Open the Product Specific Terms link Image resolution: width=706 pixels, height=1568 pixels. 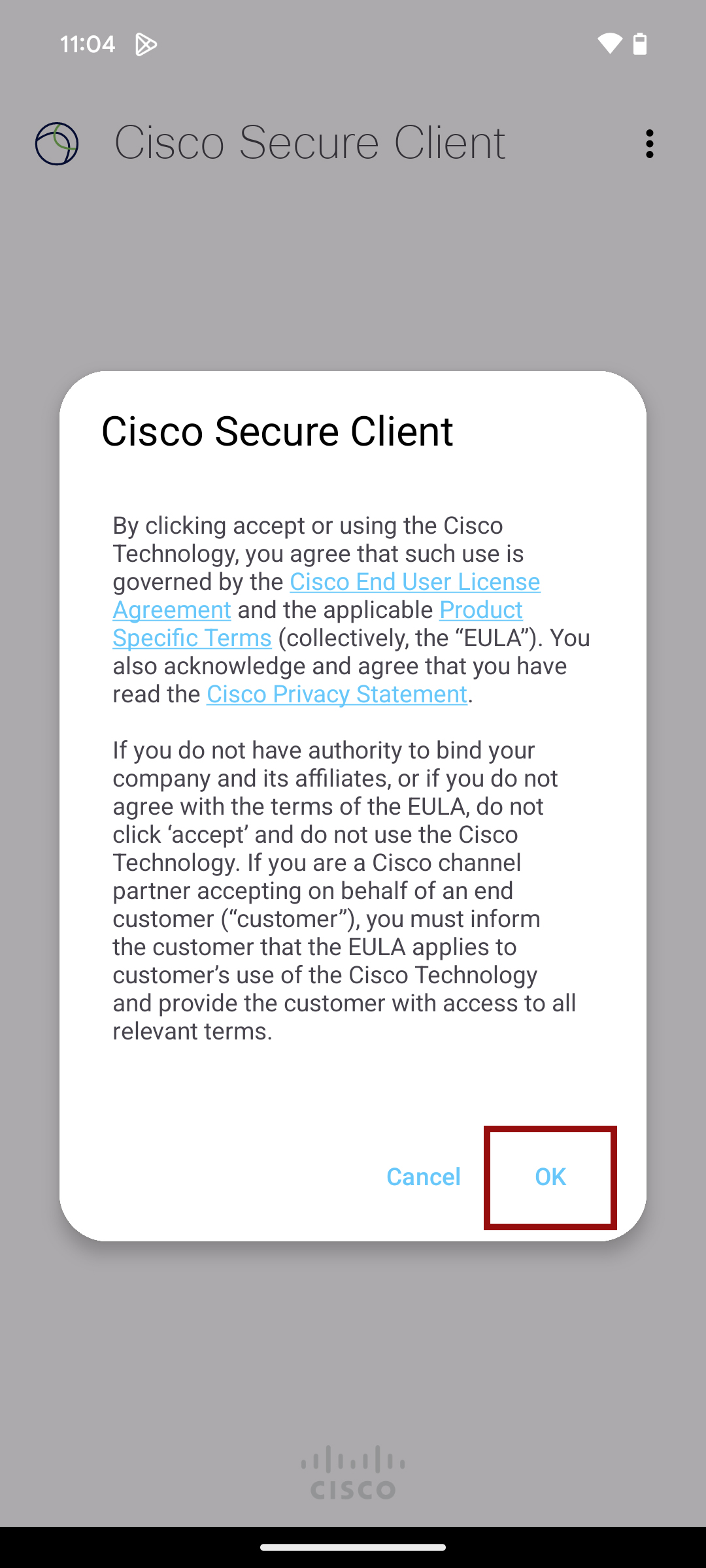click(480, 610)
